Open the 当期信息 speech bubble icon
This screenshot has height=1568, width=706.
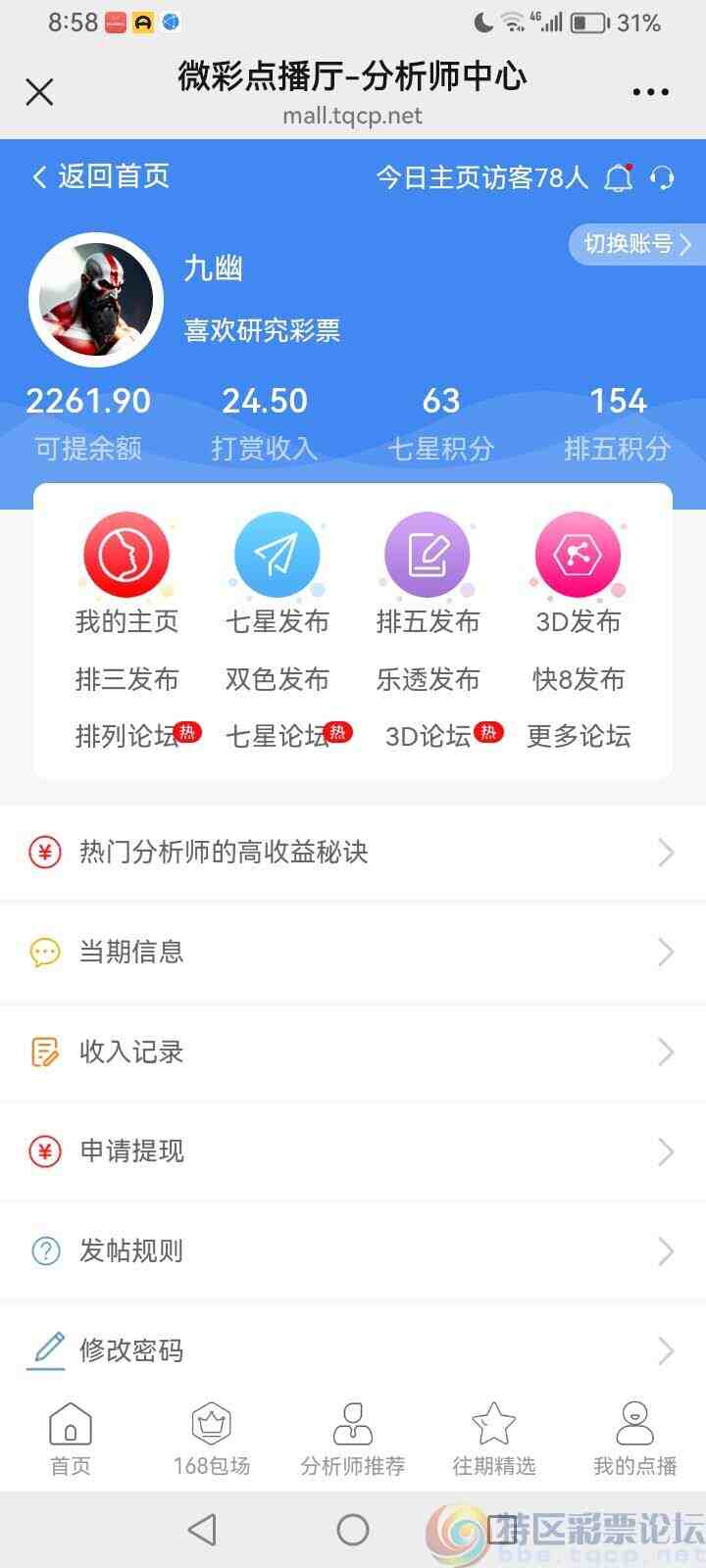(x=43, y=952)
